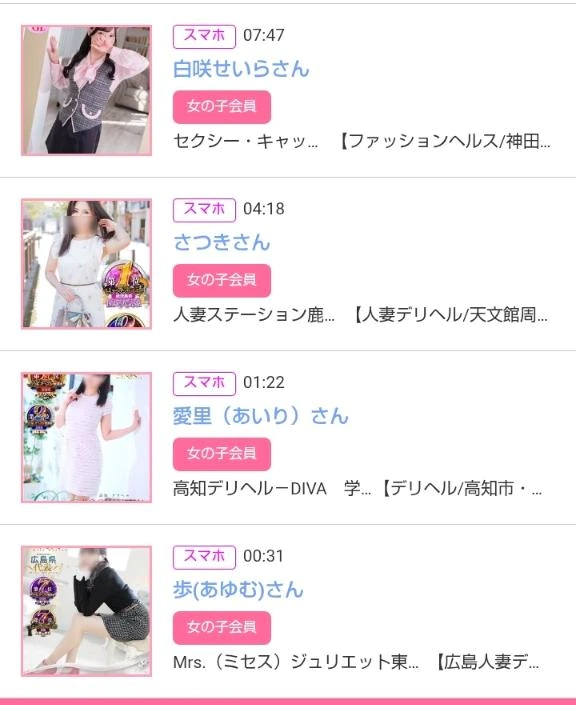
Task: Open 白咲せいらさん profile link
Action: click(241, 69)
